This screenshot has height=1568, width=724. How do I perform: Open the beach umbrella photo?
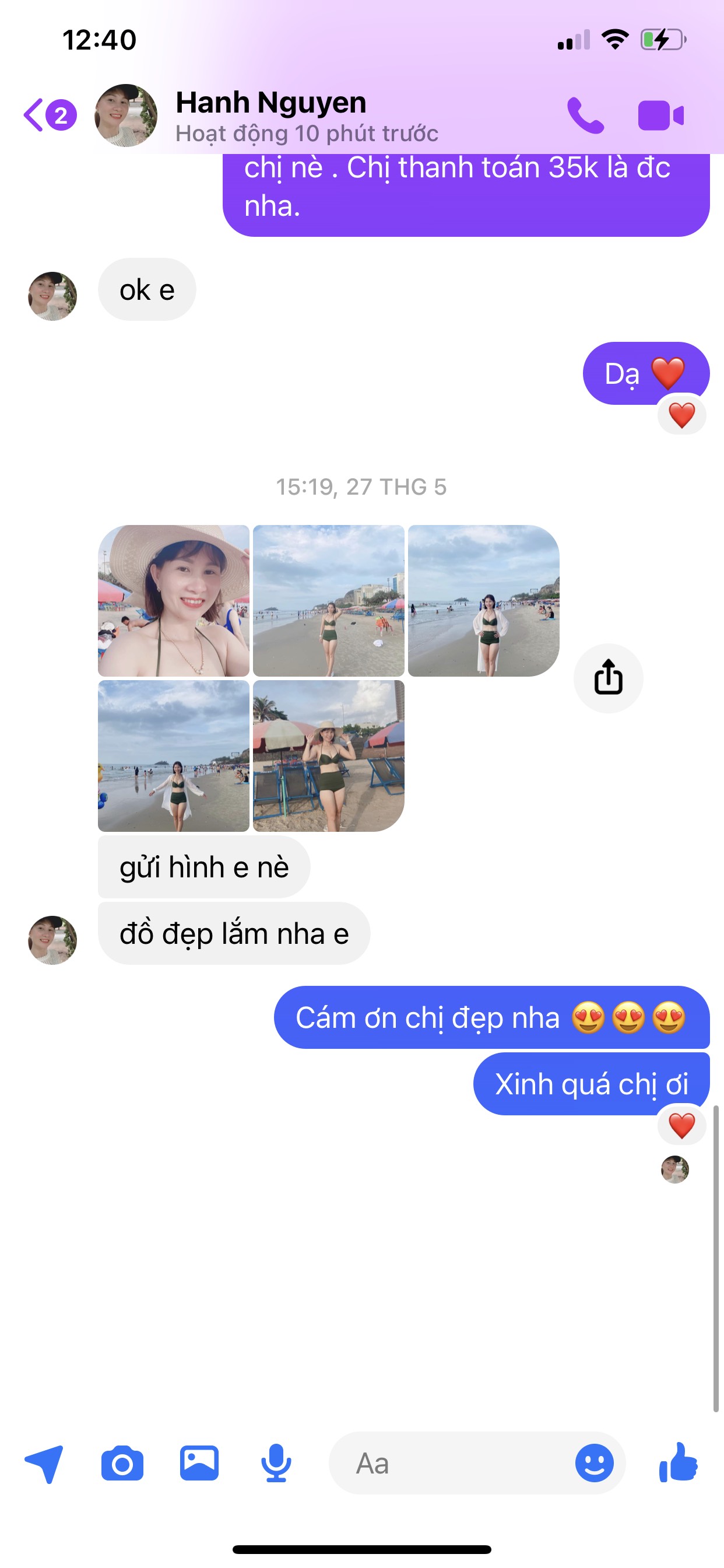tap(329, 756)
